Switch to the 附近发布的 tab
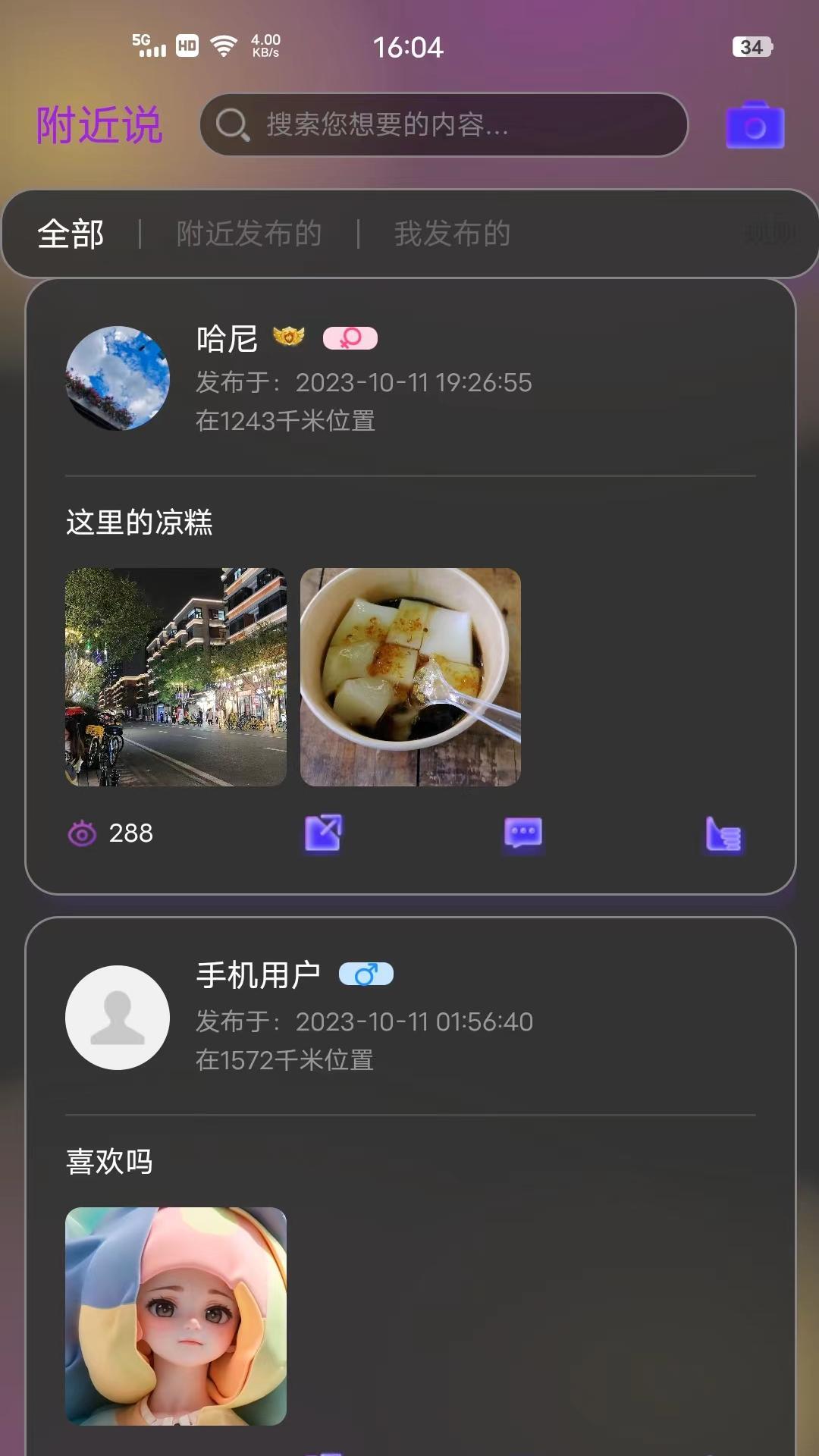Viewport: 819px width, 1456px height. (x=249, y=234)
